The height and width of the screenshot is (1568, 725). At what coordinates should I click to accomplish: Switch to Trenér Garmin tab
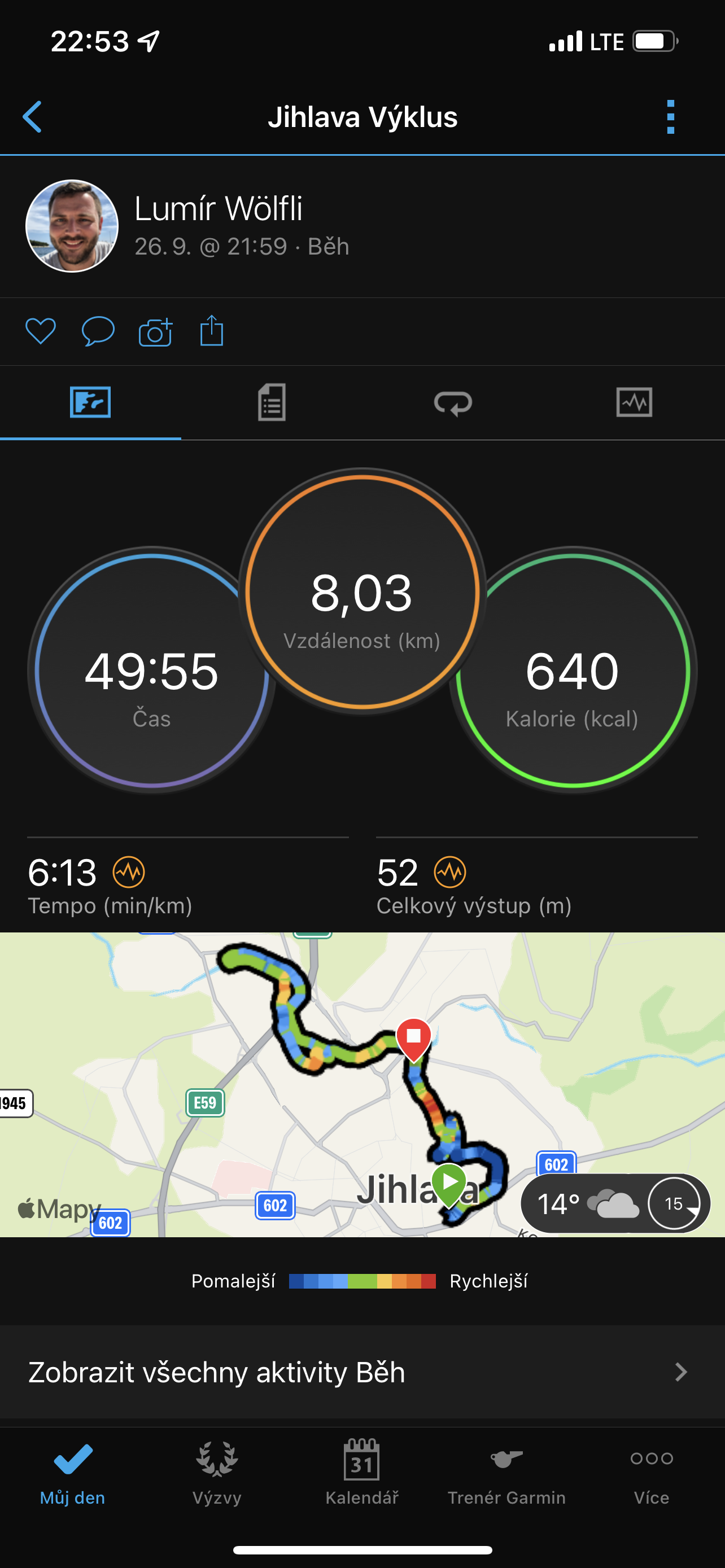click(506, 1472)
